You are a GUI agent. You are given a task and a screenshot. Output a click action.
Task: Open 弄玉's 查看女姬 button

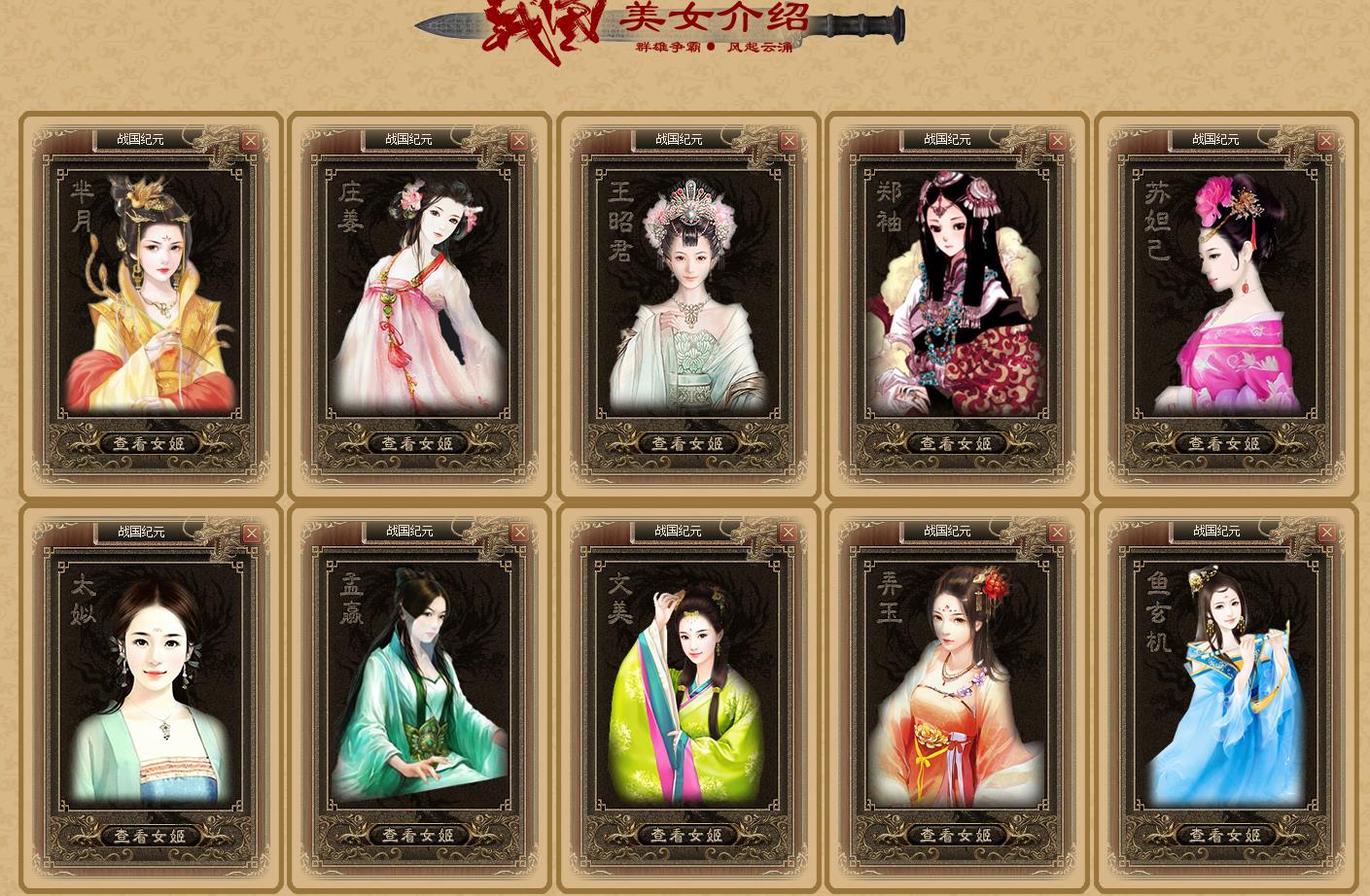point(956,835)
